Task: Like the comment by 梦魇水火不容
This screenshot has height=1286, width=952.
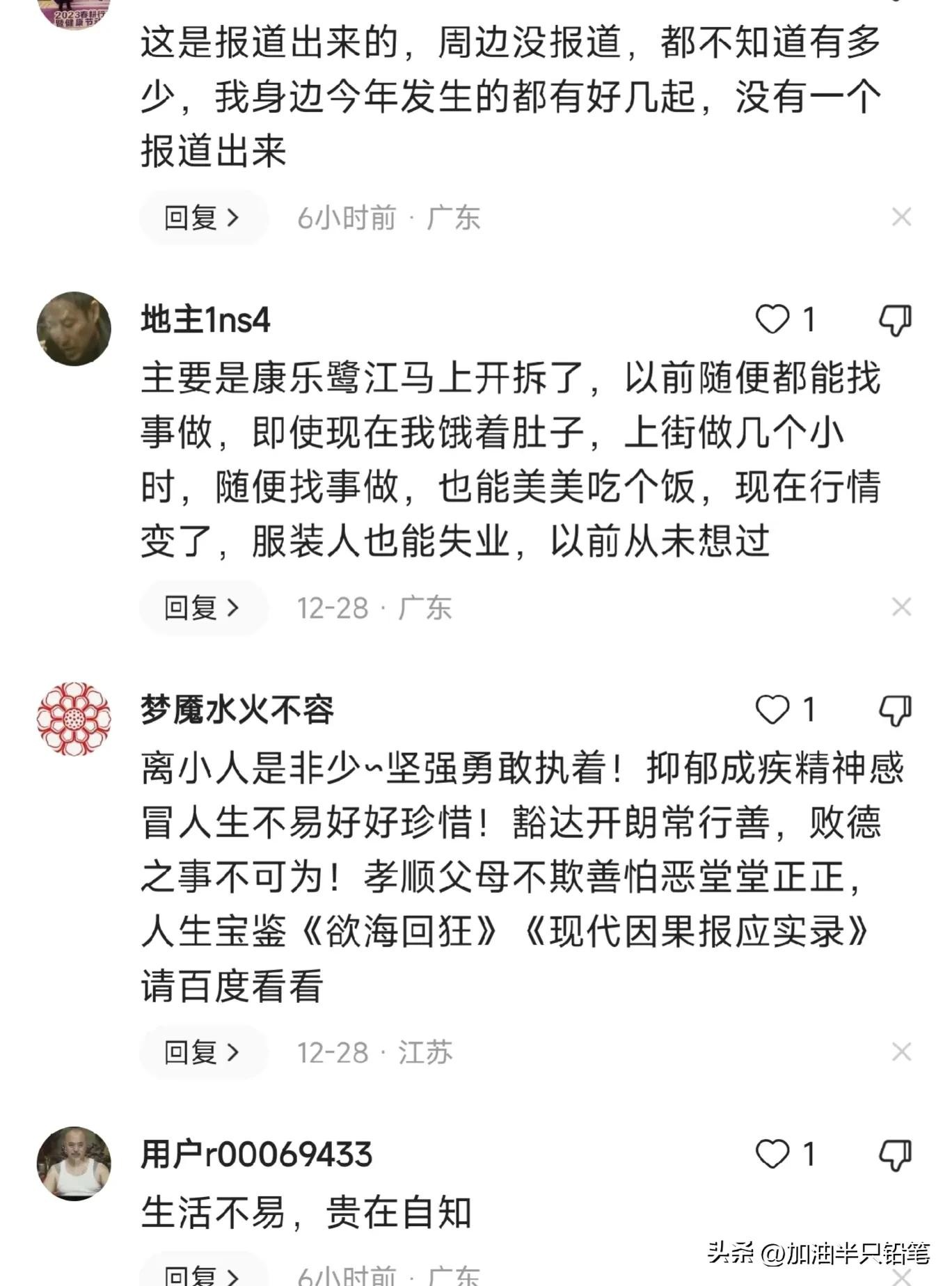Action: 772,711
